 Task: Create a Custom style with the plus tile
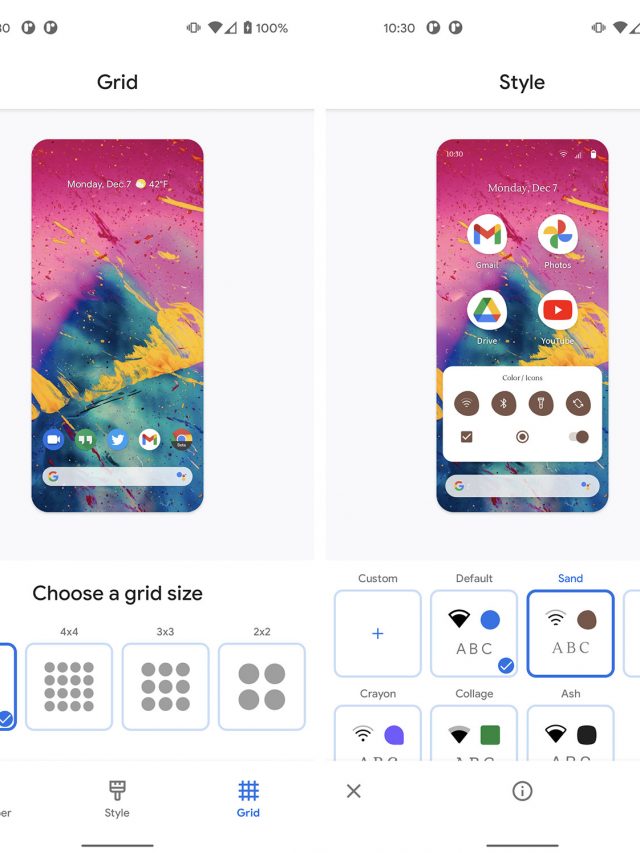(377, 633)
